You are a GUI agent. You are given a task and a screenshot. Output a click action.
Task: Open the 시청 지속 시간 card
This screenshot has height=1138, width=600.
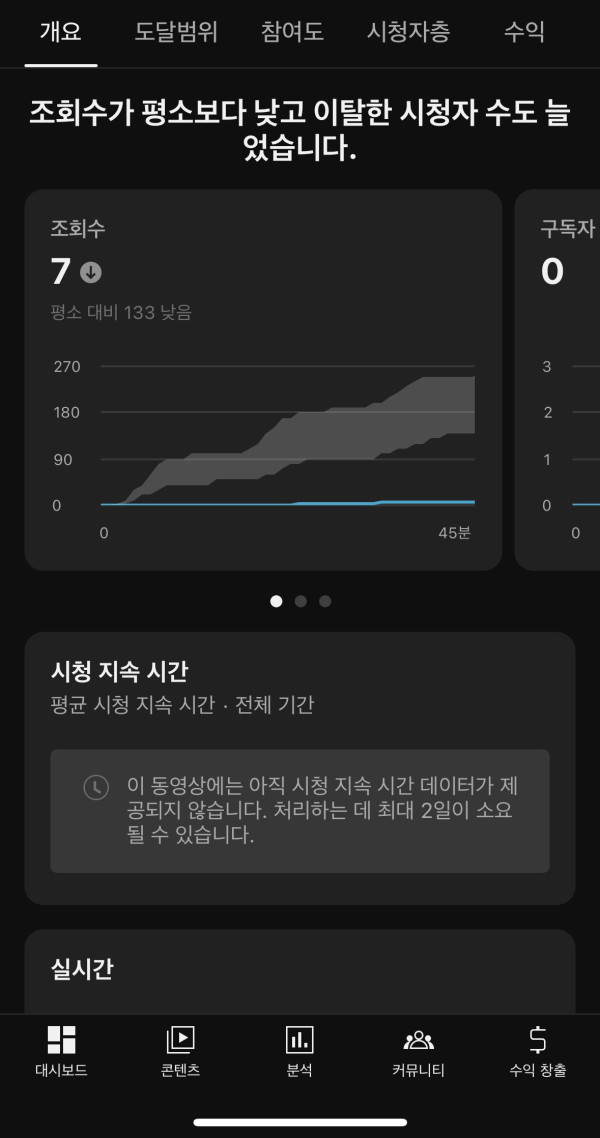pyautogui.click(x=299, y=767)
